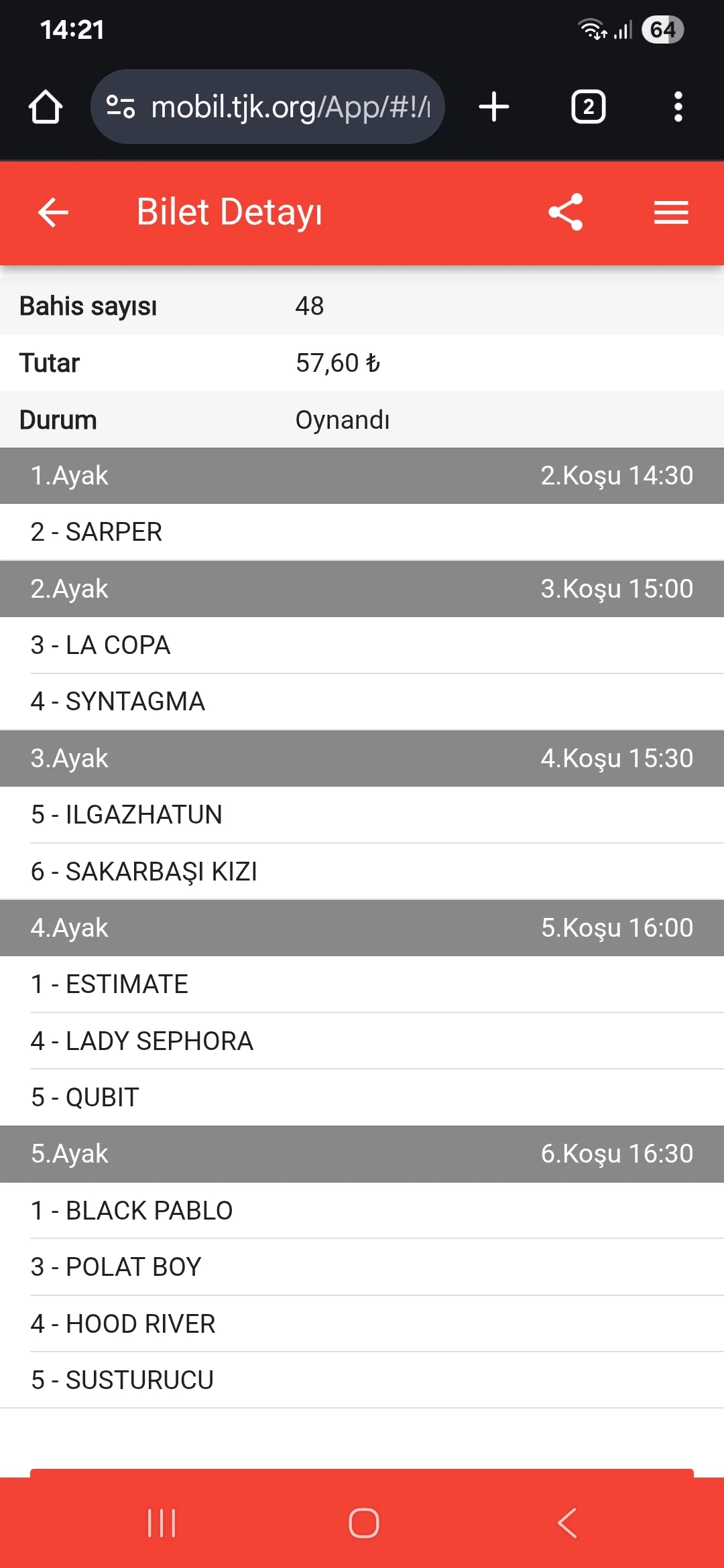
Task: Tap the browser home icon
Action: (46, 107)
